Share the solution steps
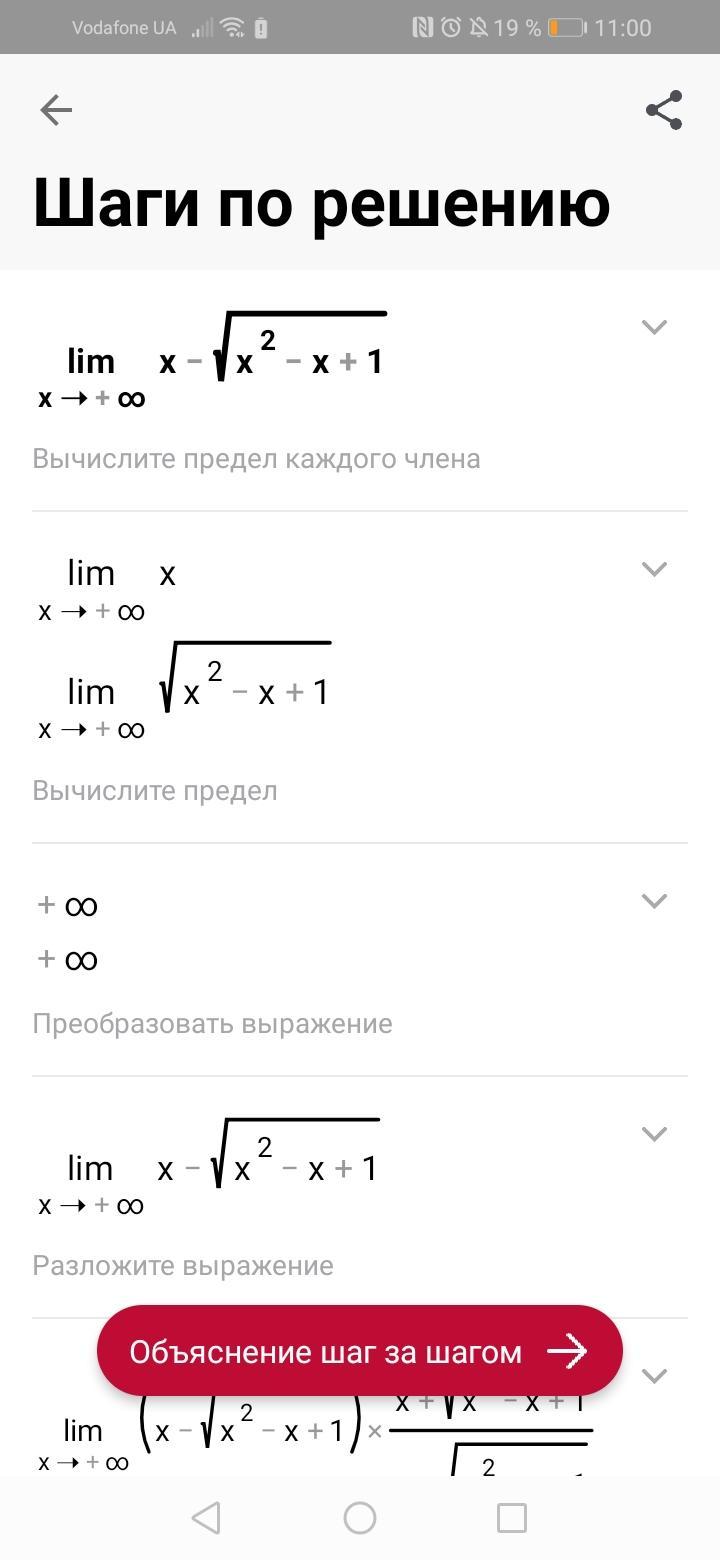This screenshot has width=720, height=1560. coord(664,110)
